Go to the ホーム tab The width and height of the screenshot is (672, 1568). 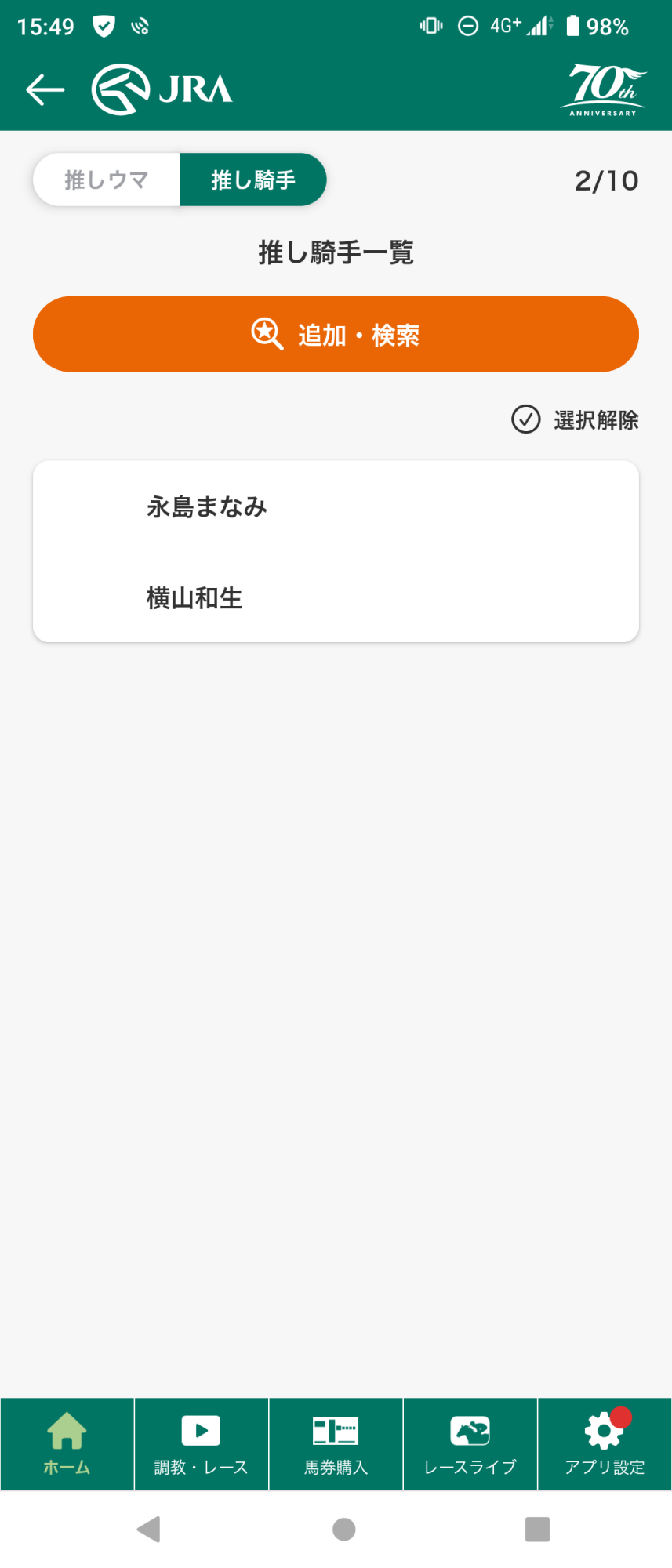[x=67, y=1444]
